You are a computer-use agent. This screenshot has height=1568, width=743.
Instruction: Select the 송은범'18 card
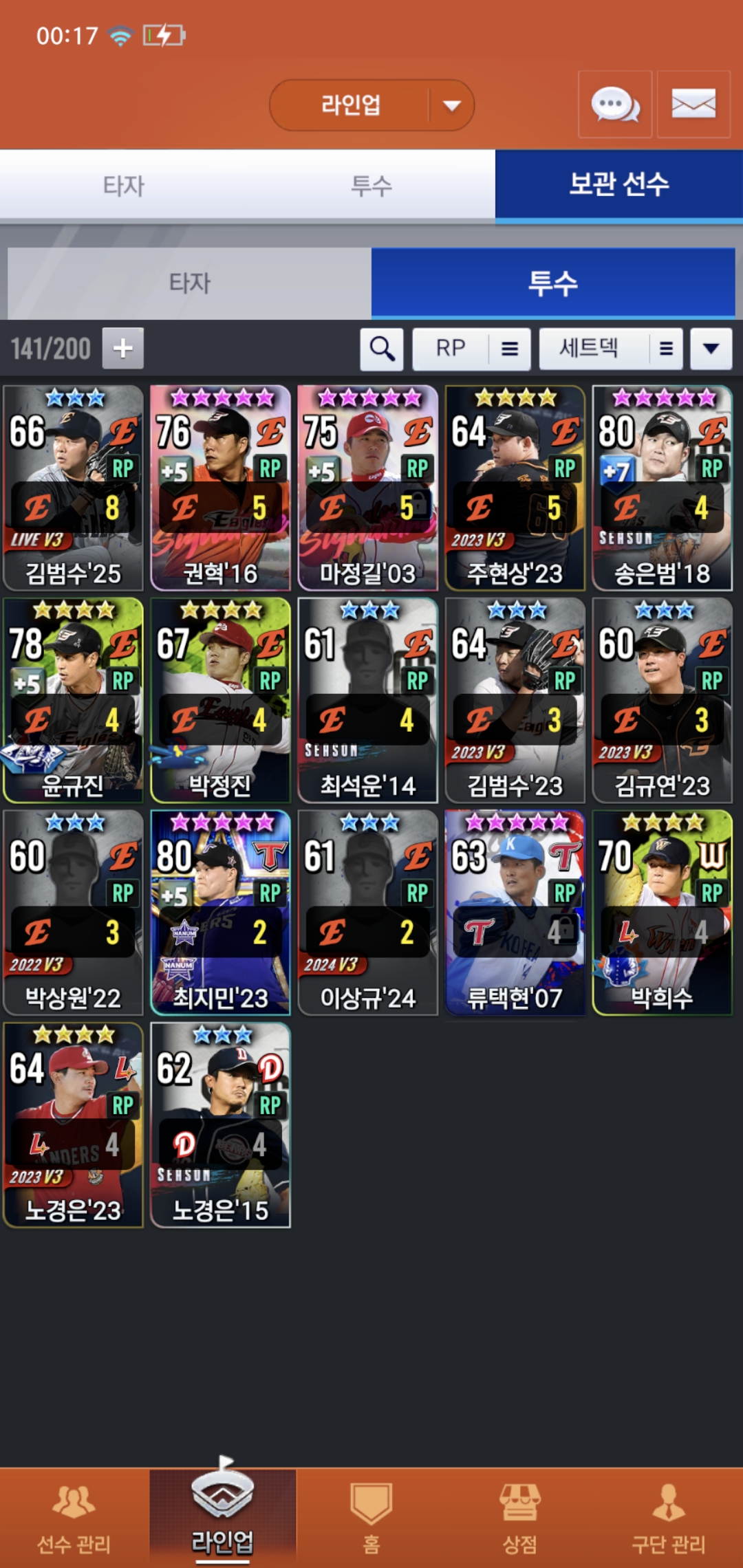662,488
